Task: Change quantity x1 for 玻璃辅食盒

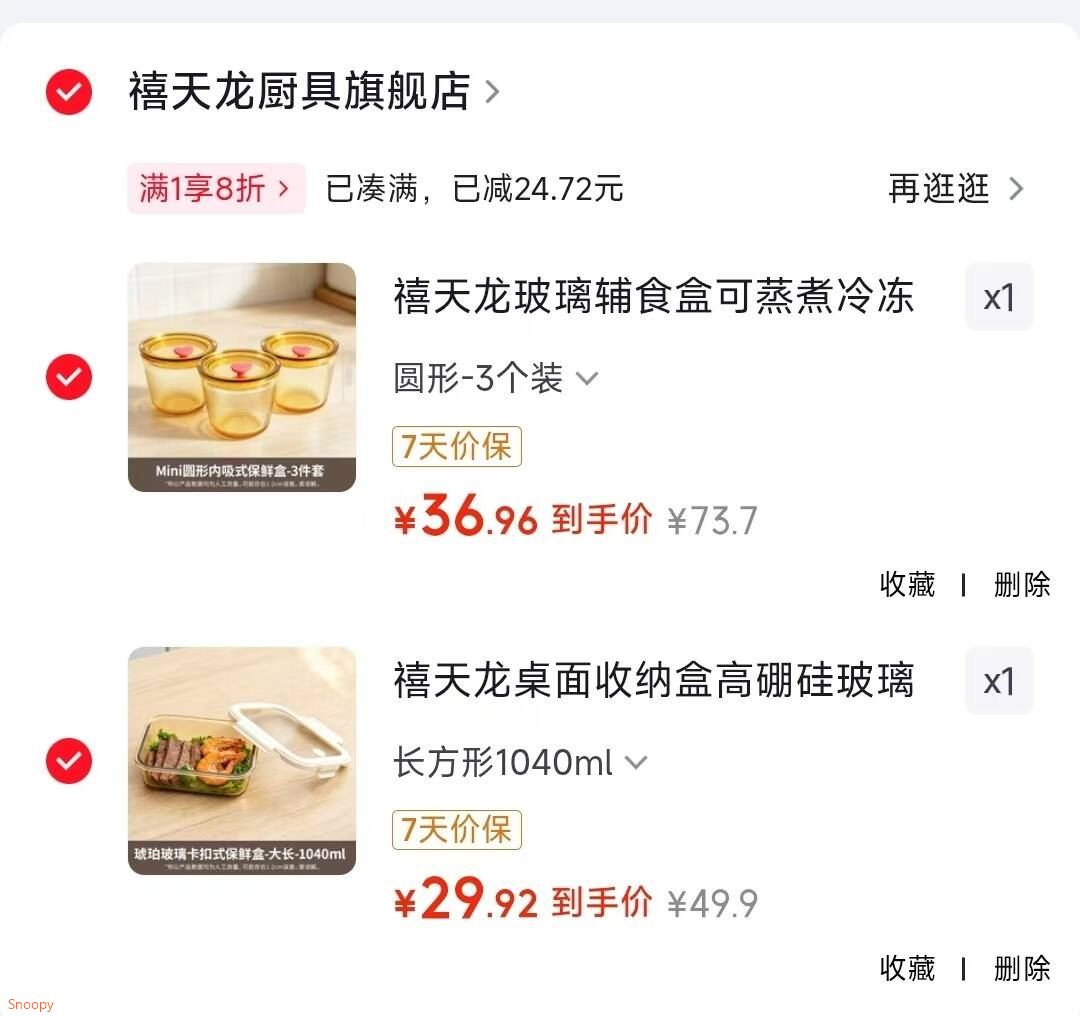Action: (x=999, y=297)
